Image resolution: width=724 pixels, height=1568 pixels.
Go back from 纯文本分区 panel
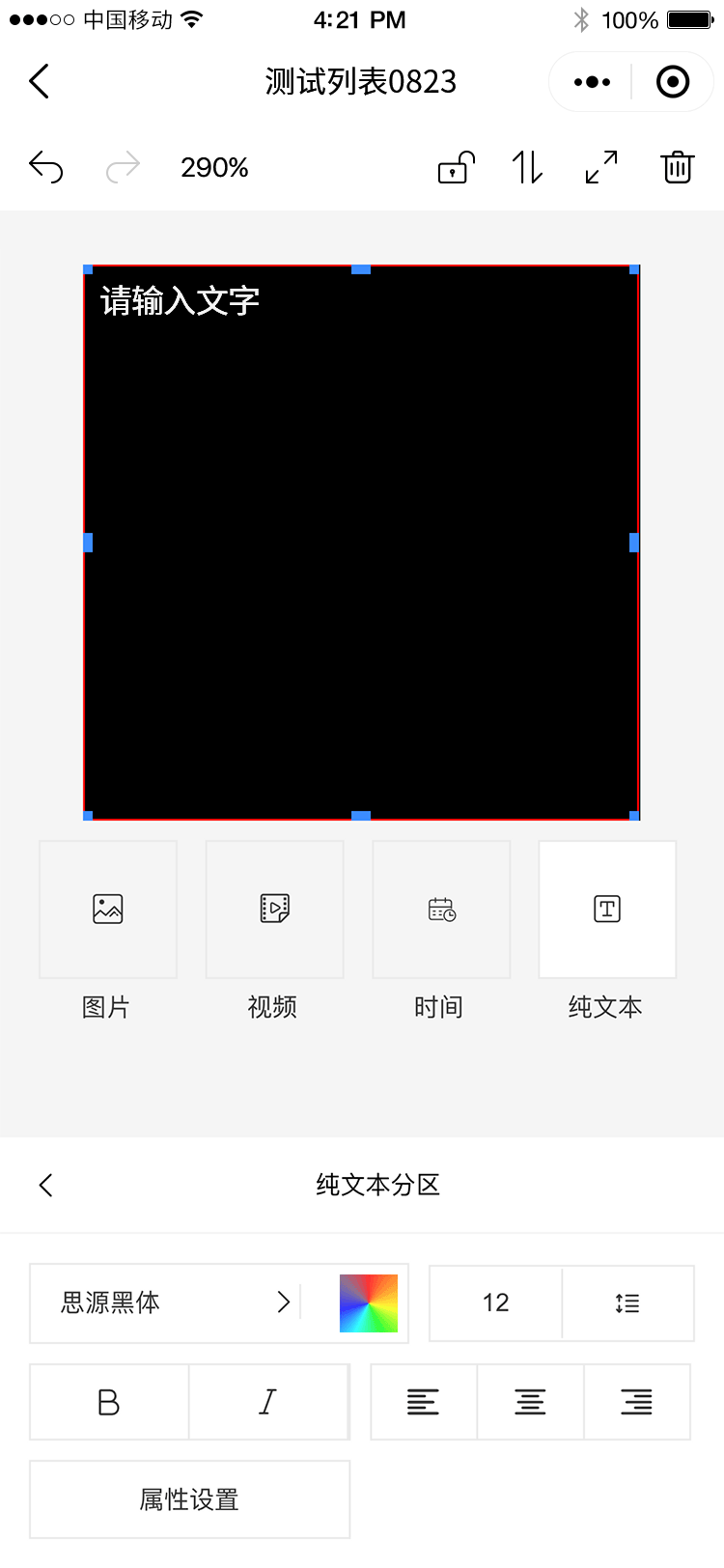click(x=45, y=1185)
